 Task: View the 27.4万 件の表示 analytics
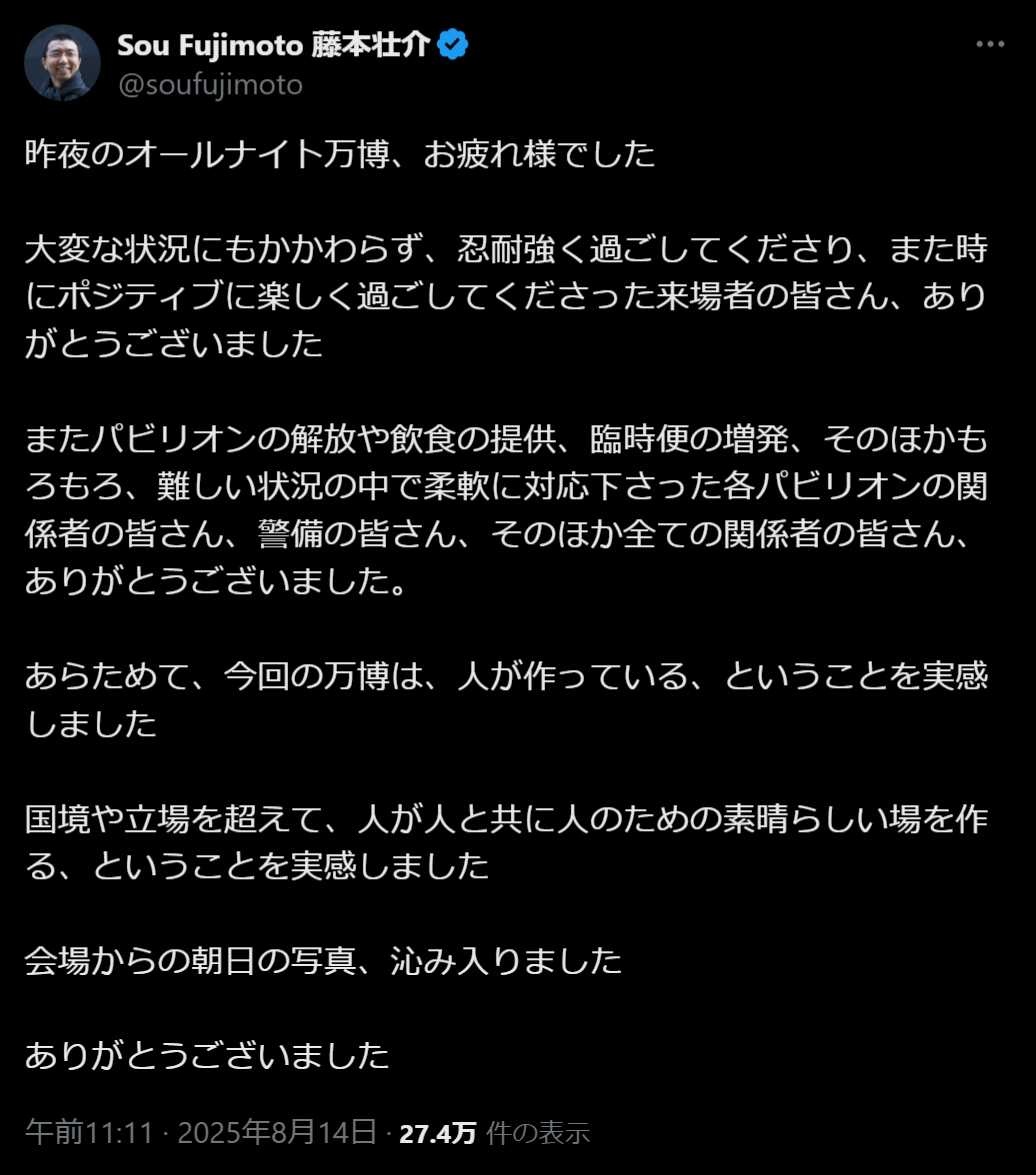[x=494, y=1132]
